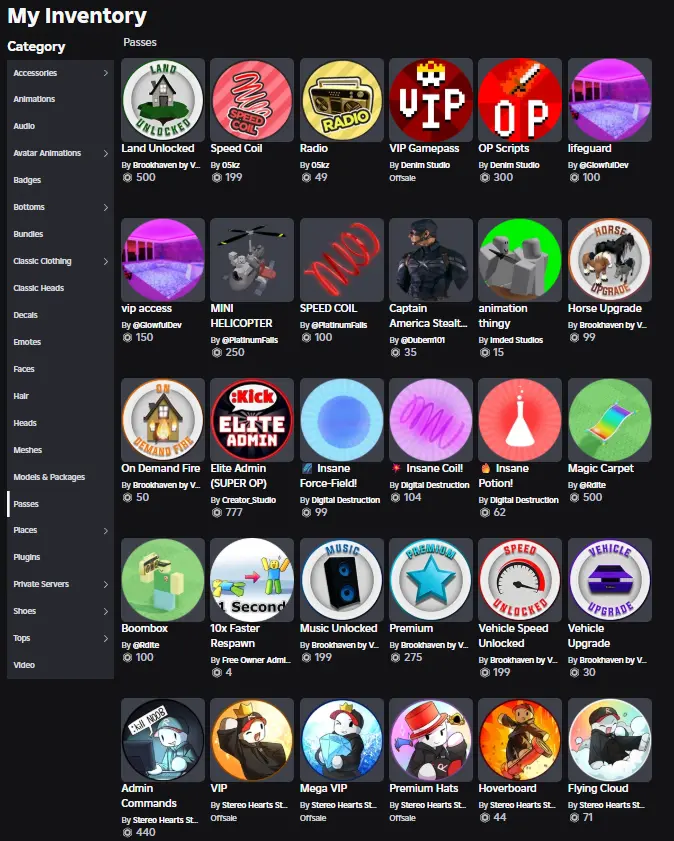The height and width of the screenshot is (841, 674).
Task: Open the OP Scripts pass
Action: (520, 100)
